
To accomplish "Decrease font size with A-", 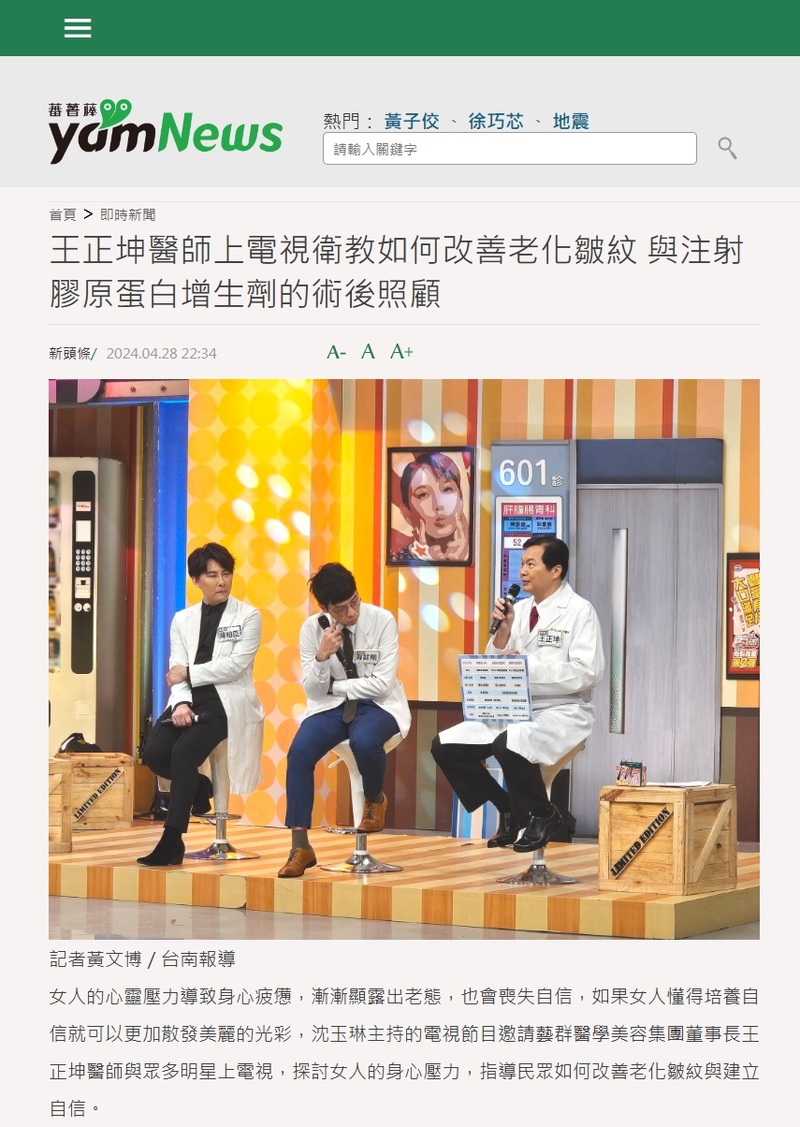I will (x=336, y=352).
